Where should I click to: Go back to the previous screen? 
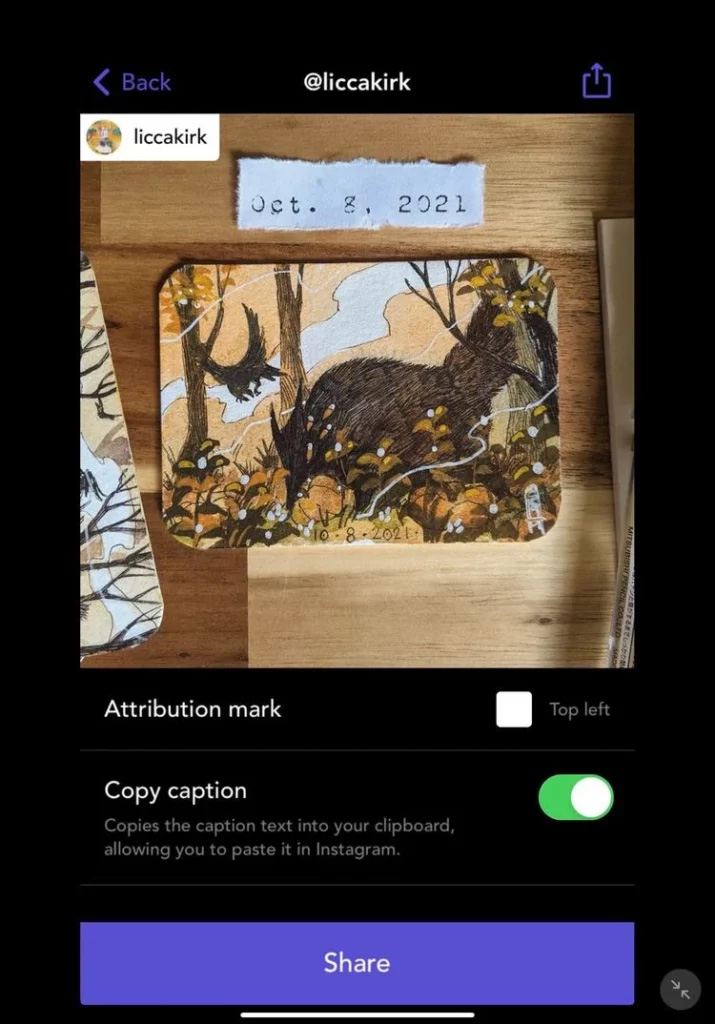pyautogui.click(x=132, y=82)
